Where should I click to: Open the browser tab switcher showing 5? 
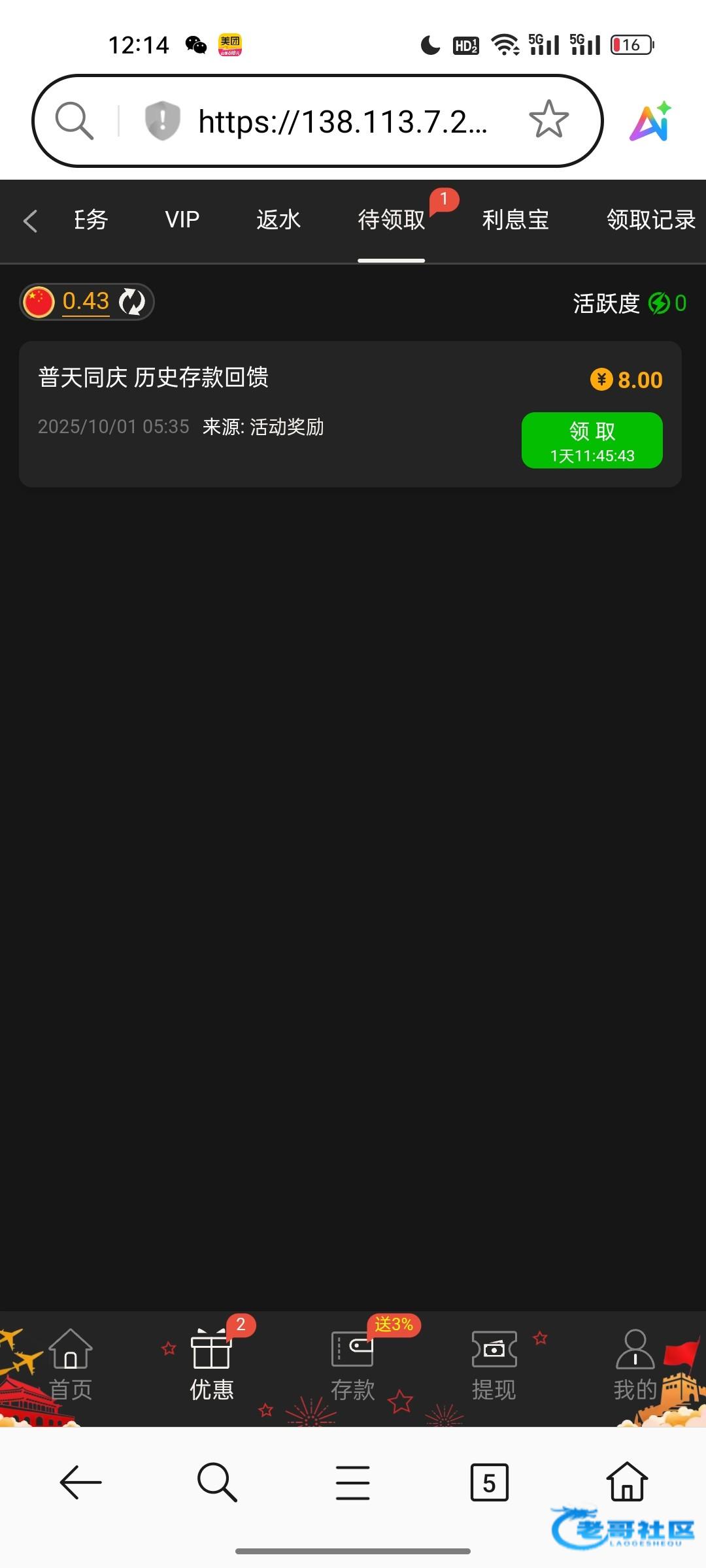click(489, 1482)
